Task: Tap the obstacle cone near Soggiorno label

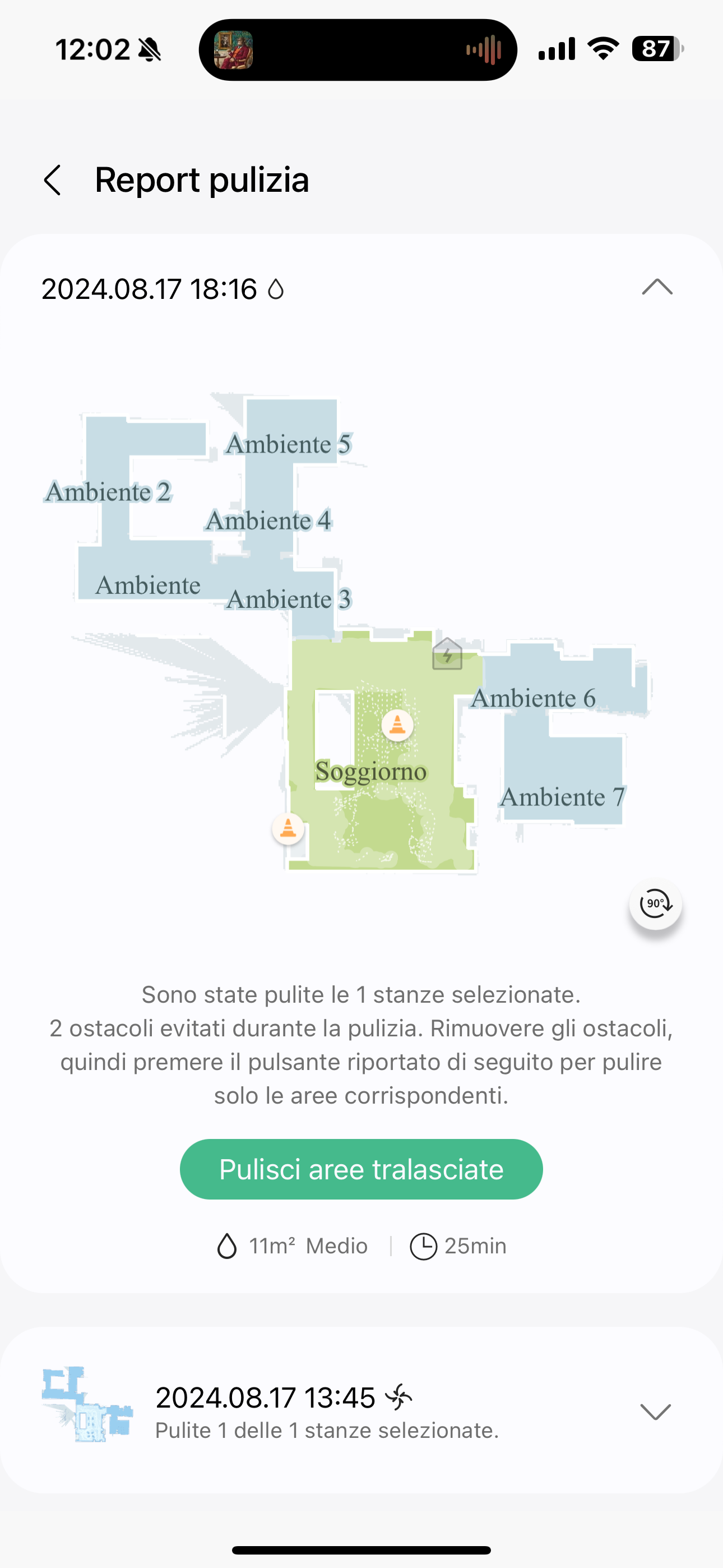Action: click(397, 725)
